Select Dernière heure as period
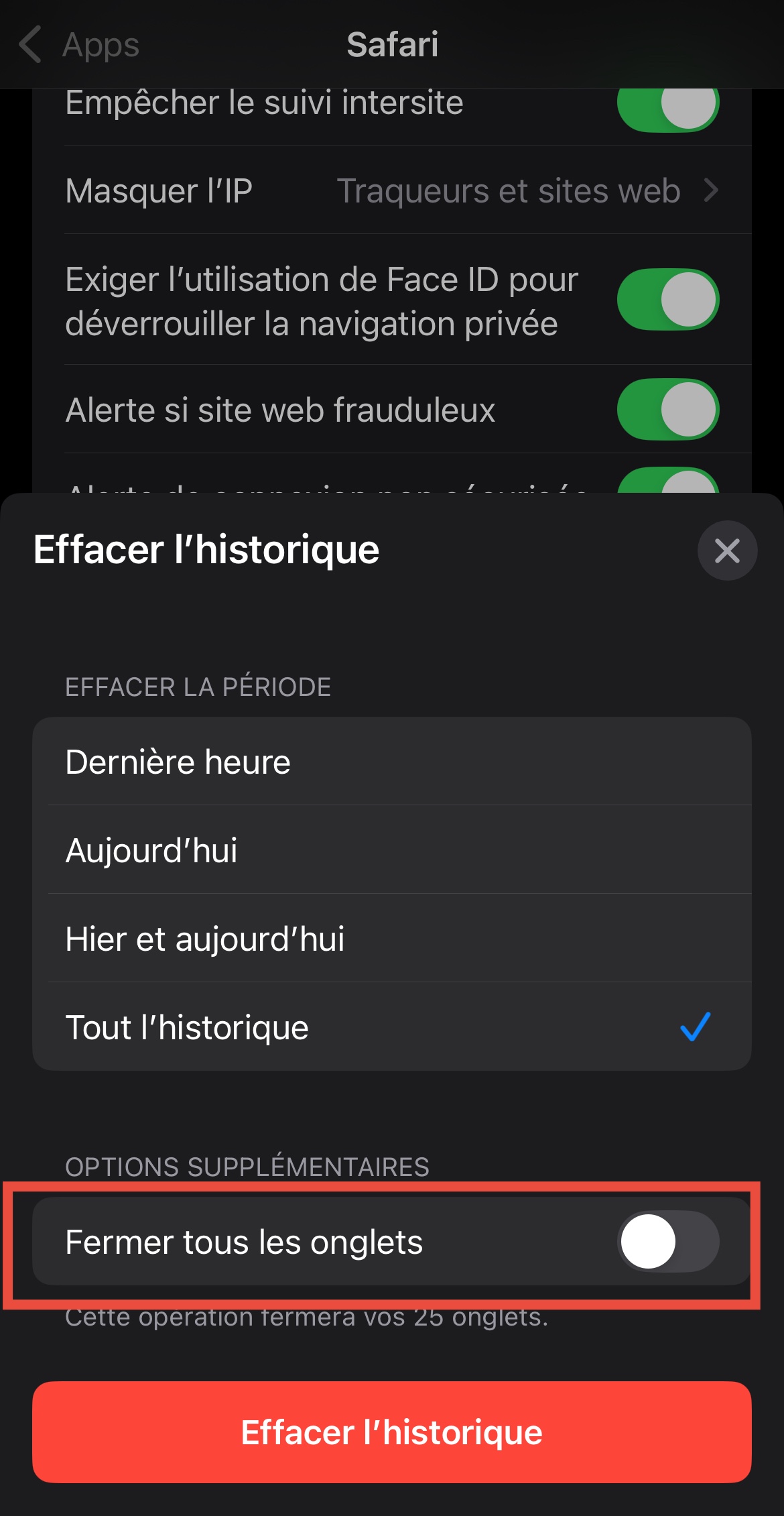The image size is (784, 1516). (x=391, y=762)
